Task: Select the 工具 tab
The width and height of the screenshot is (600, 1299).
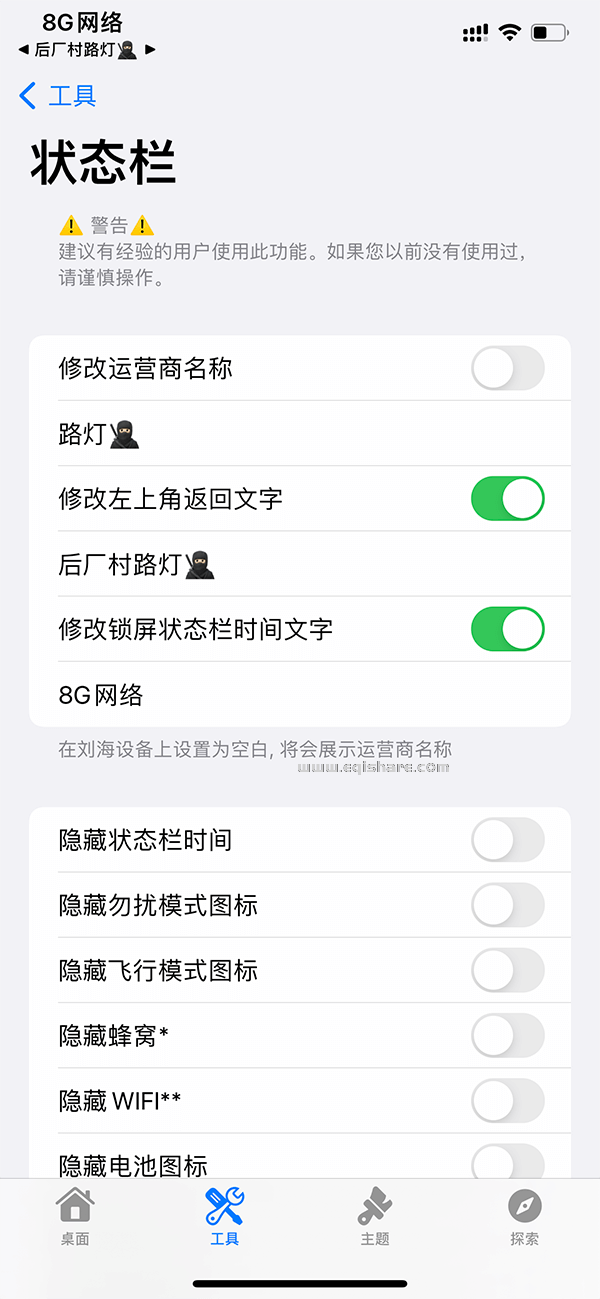Action: pos(225,1217)
